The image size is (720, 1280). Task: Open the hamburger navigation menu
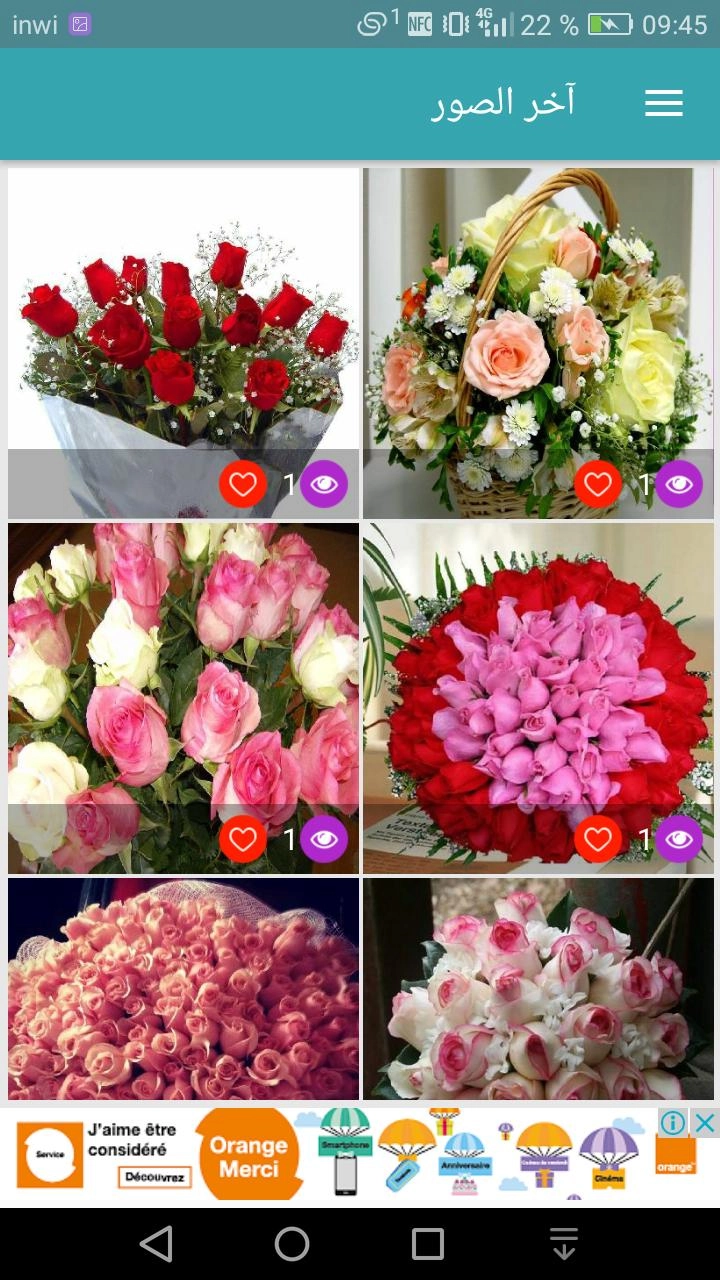point(663,103)
